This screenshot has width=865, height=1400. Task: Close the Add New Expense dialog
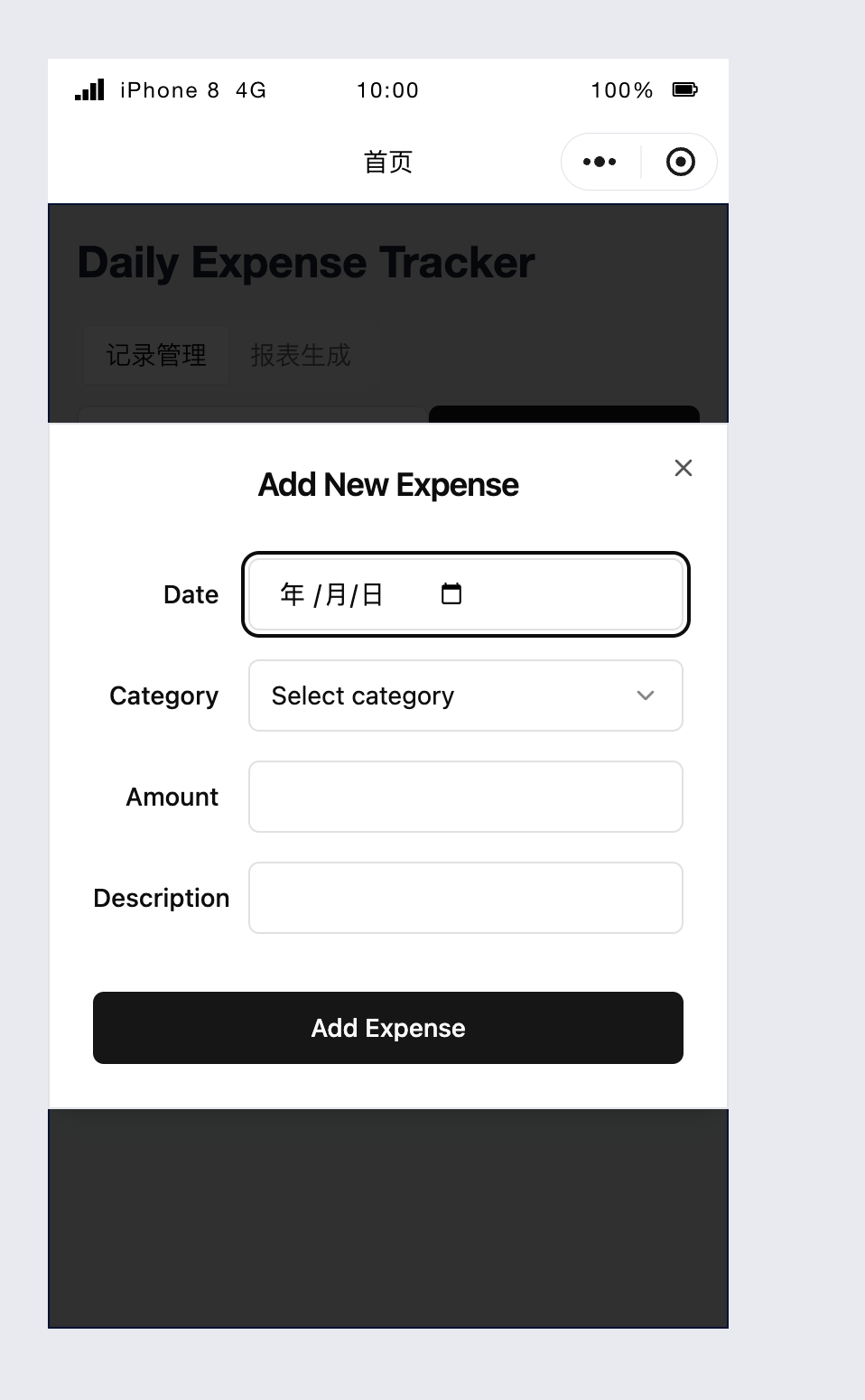pos(684,468)
